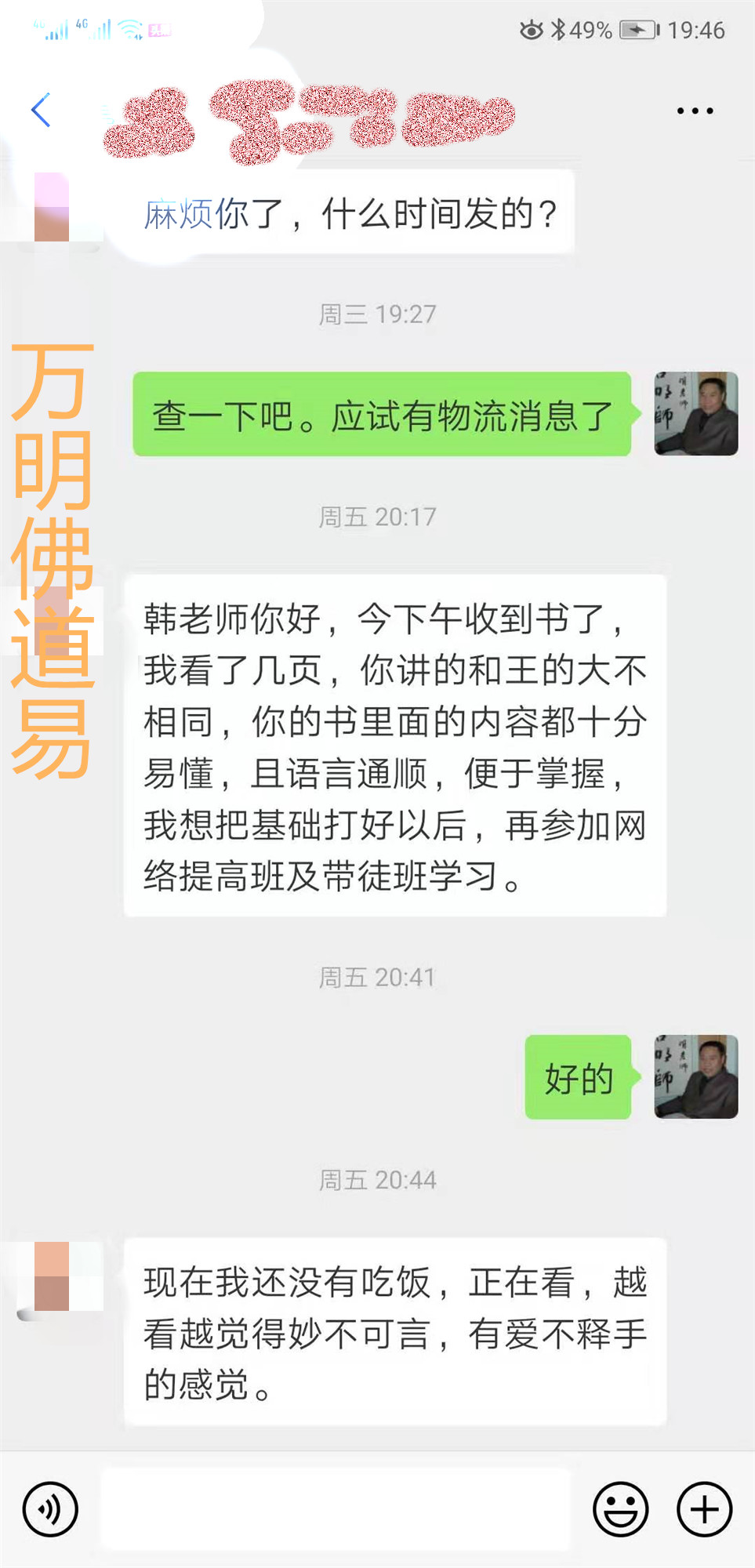Image resolution: width=755 pixels, height=1568 pixels.
Task: Open the plus attachments panel
Action: (704, 1508)
